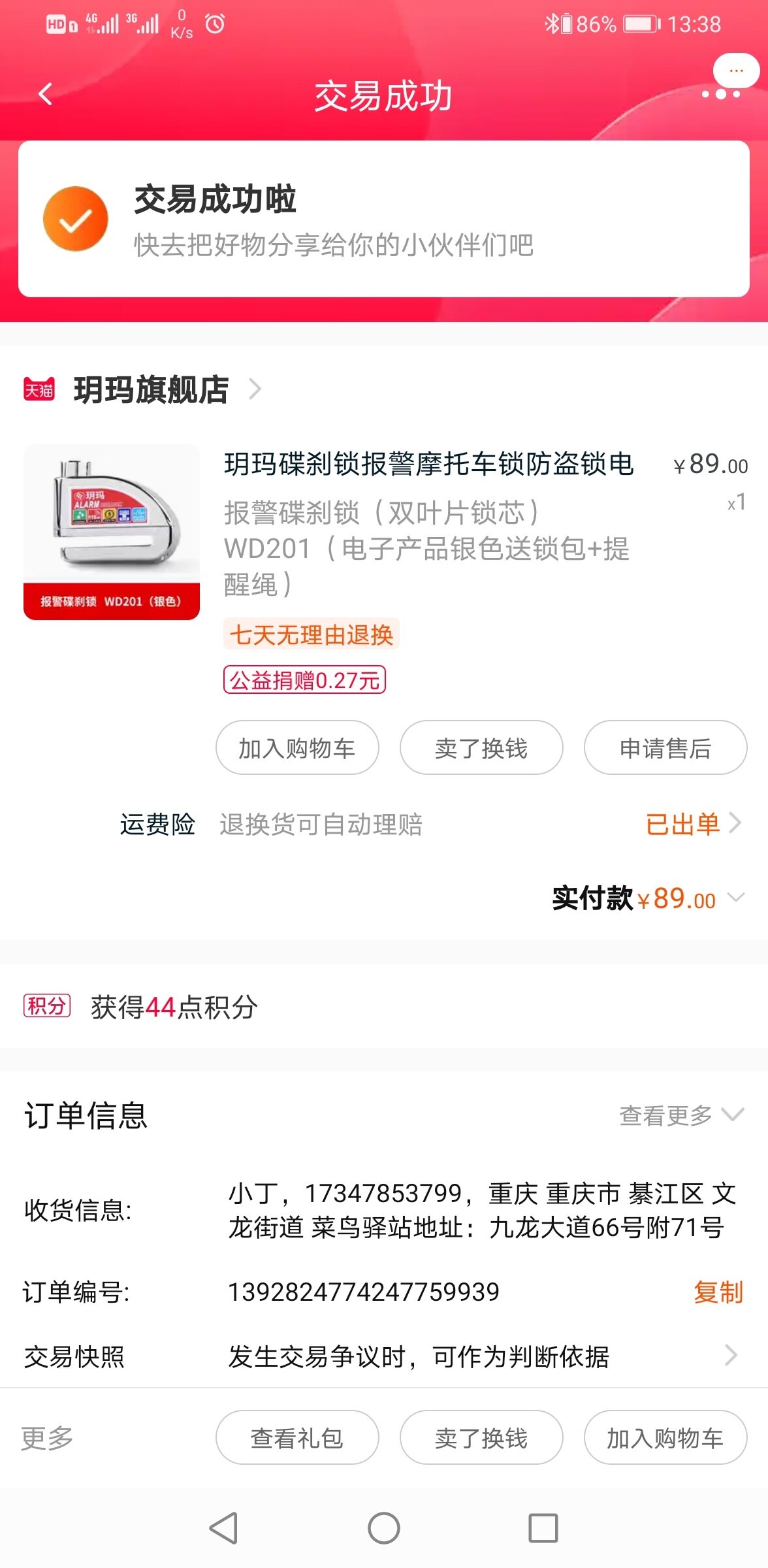This screenshot has height=1568, width=768.
Task: Go back from the 交易成功 page
Action: point(45,95)
